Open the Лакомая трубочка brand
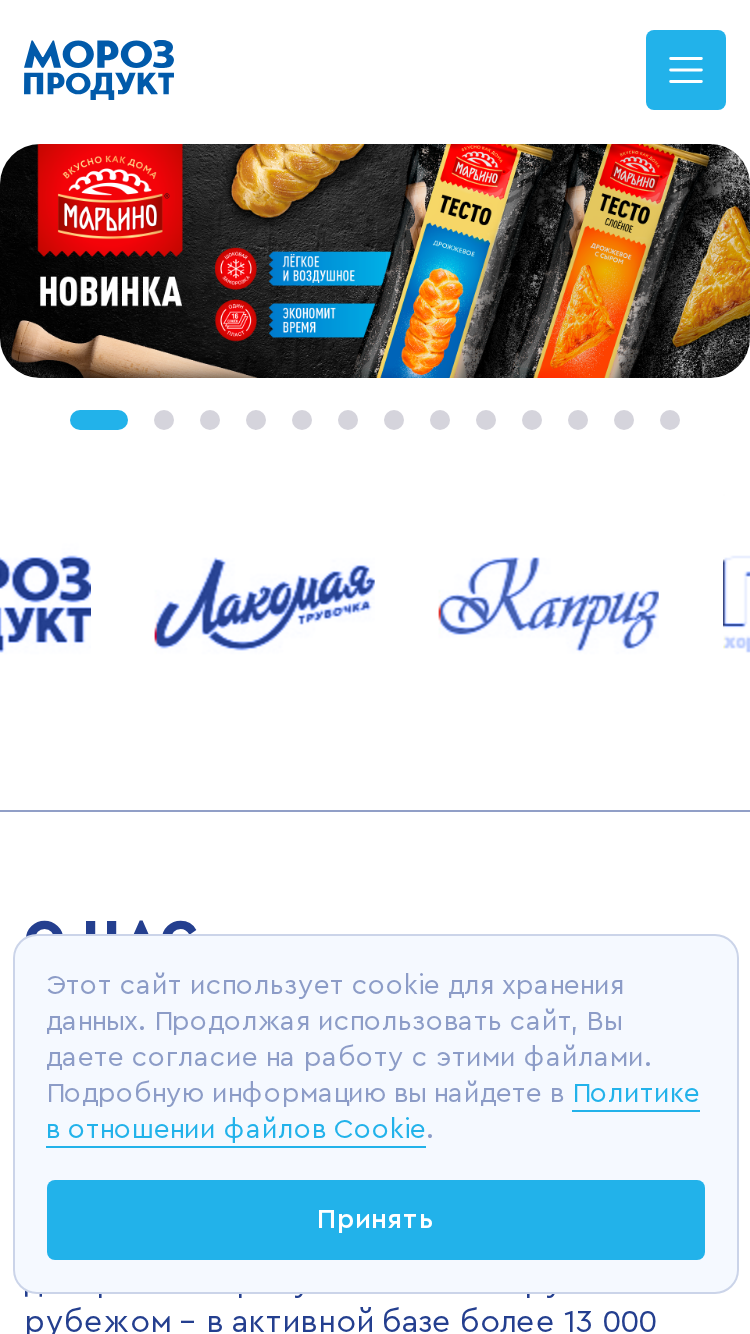The width and height of the screenshot is (750, 1334). 264,603
